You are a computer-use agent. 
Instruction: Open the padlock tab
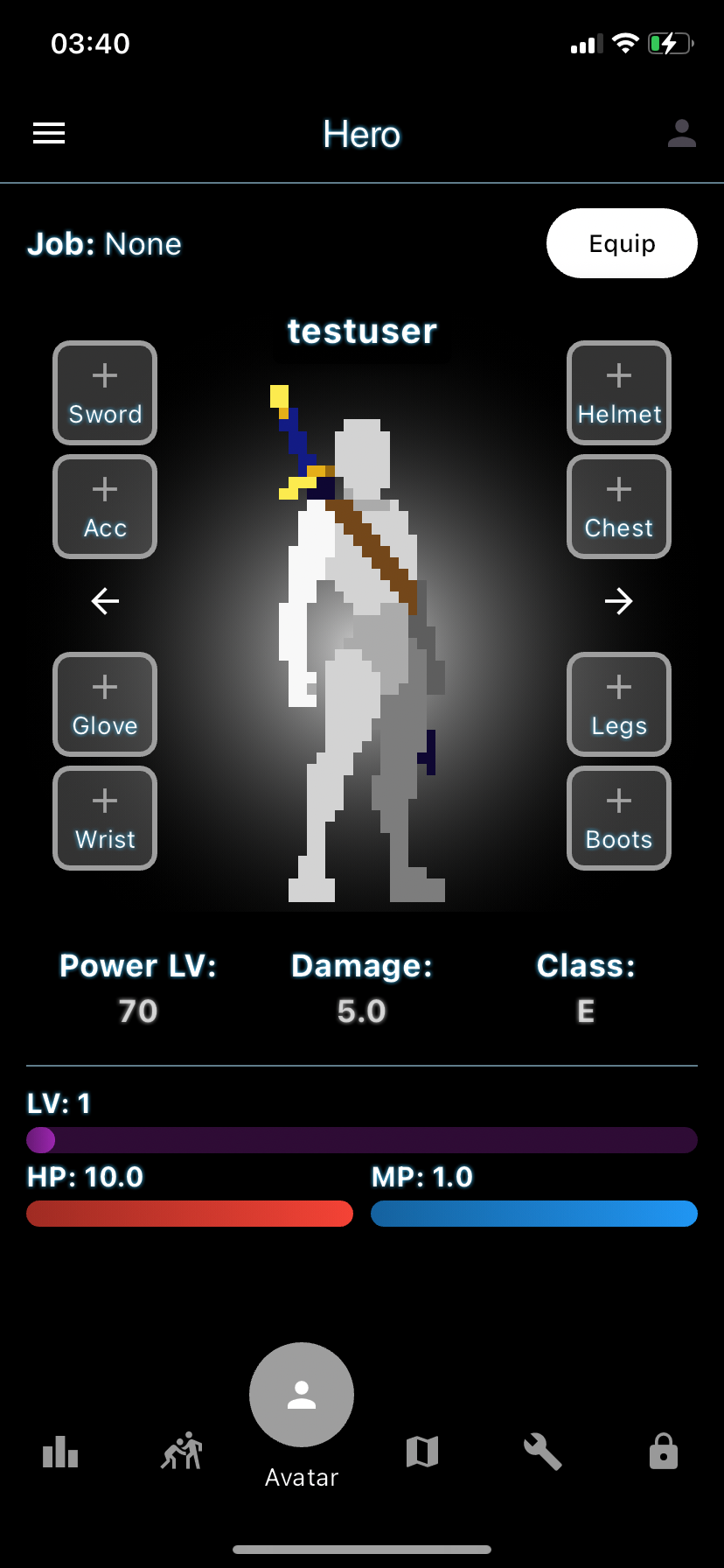tap(664, 1451)
